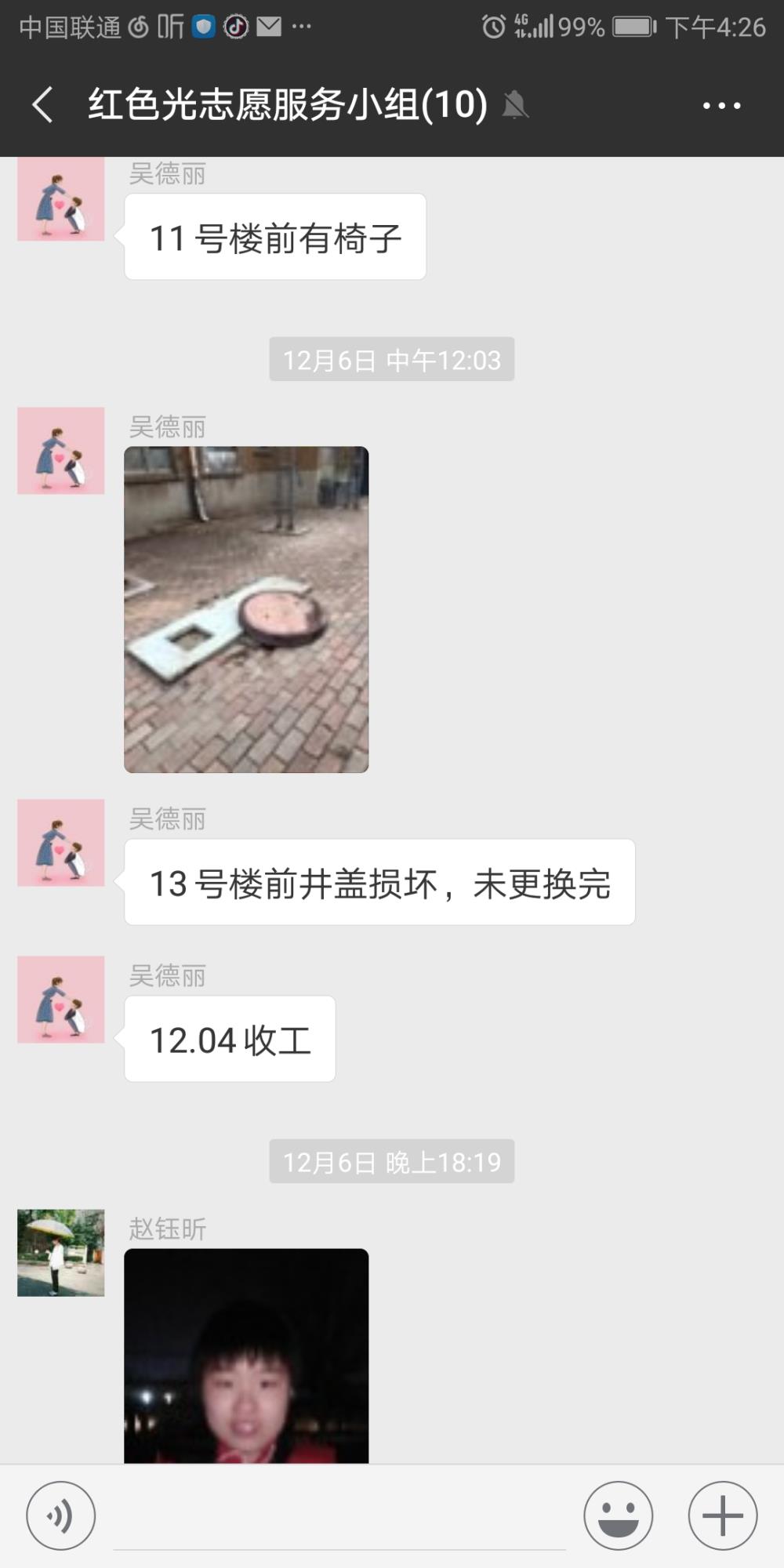The image size is (784, 1568).
Task: Open 吴德丽's avatar beside 12.04 收工
Action: pos(61,1000)
